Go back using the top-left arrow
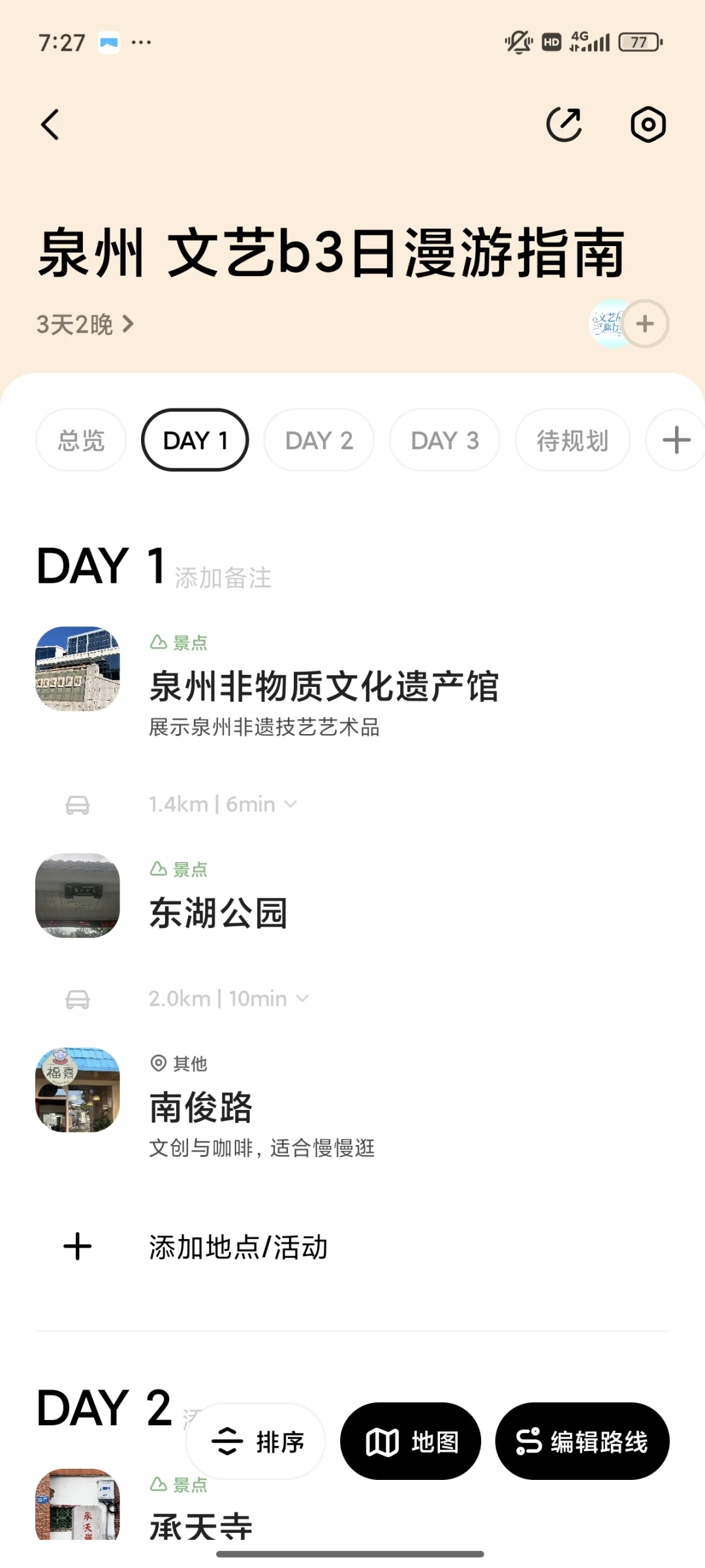Viewport: 705px width, 1568px height. click(x=50, y=124)
